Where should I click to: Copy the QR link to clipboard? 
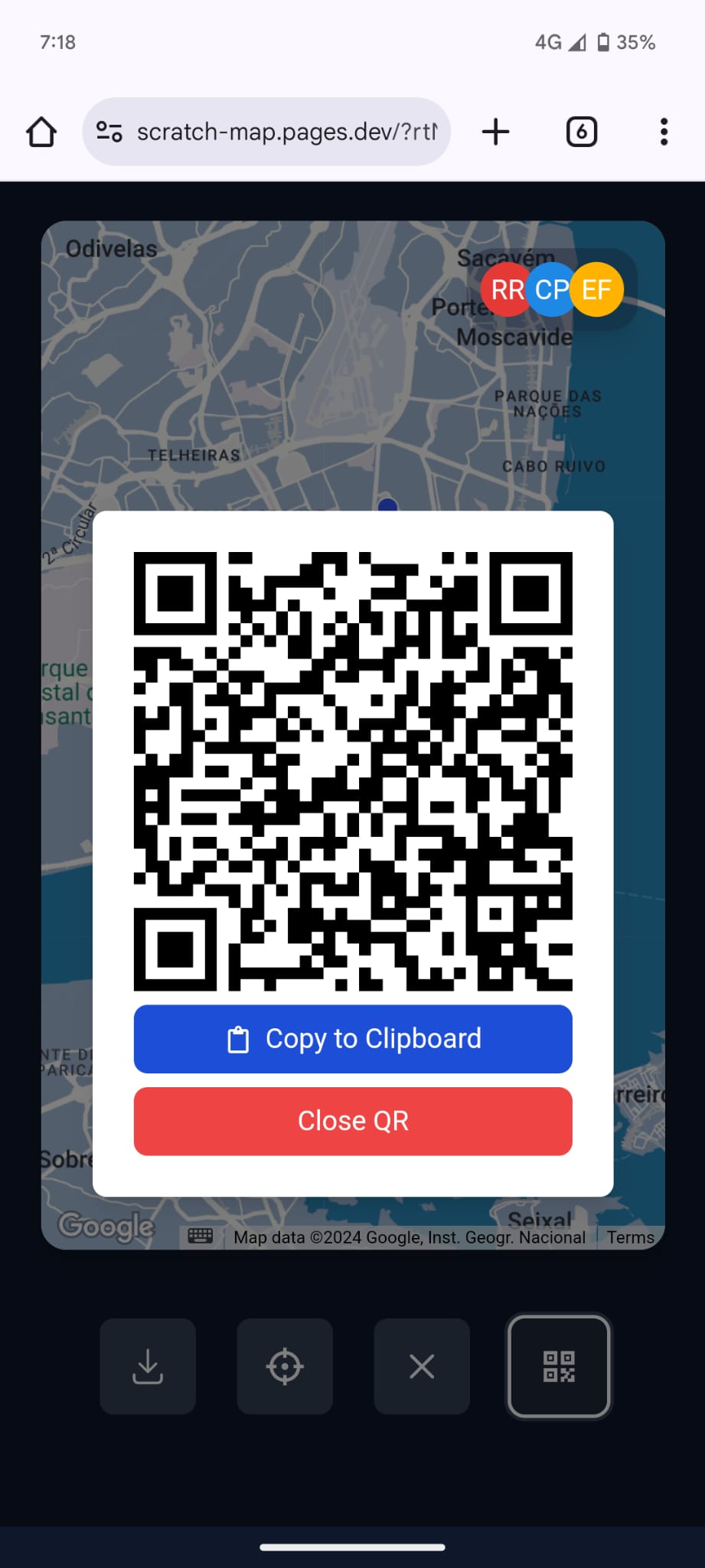tap(353, 1039)
